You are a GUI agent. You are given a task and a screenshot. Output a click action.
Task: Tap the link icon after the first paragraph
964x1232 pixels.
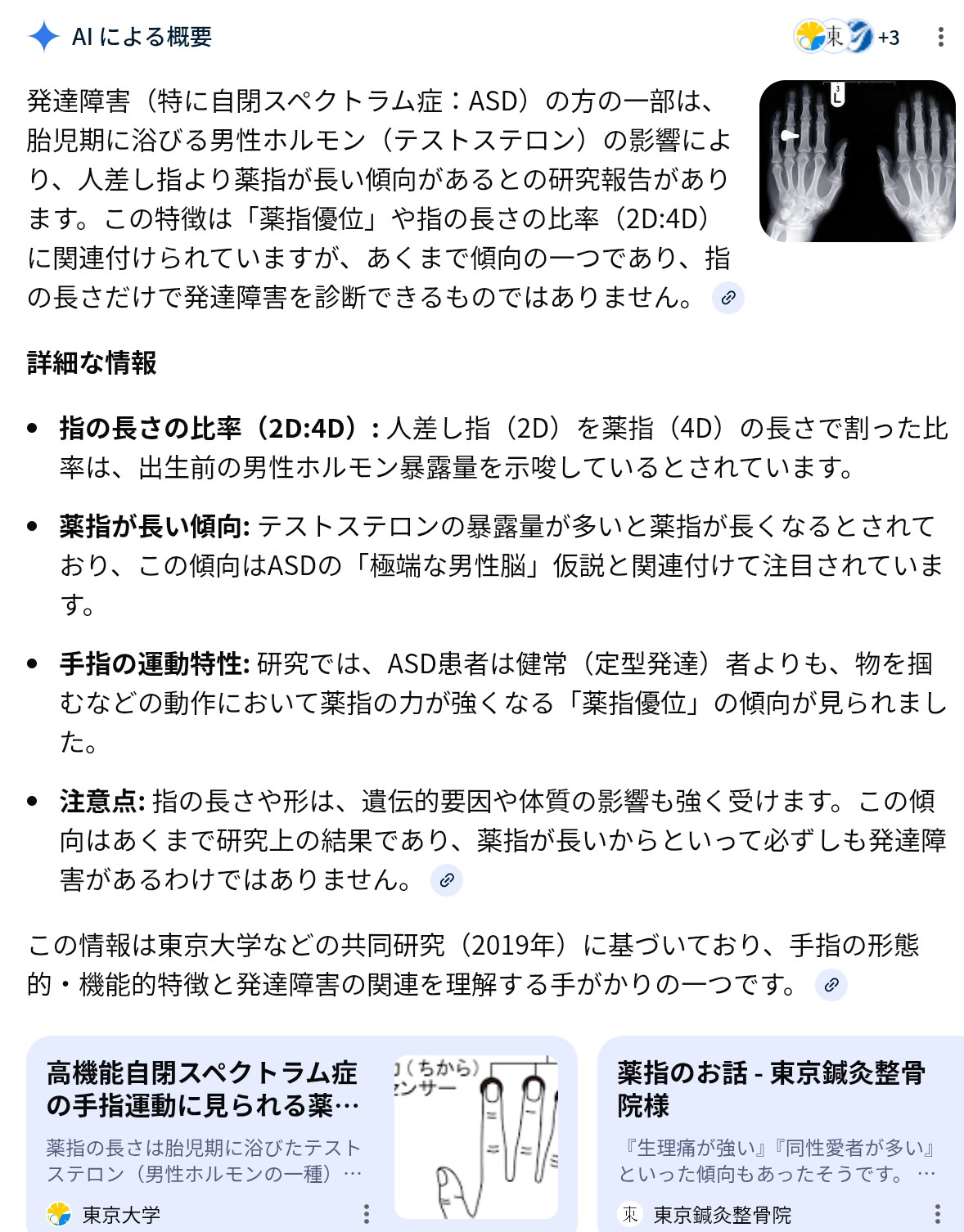[x=728, y=298]
